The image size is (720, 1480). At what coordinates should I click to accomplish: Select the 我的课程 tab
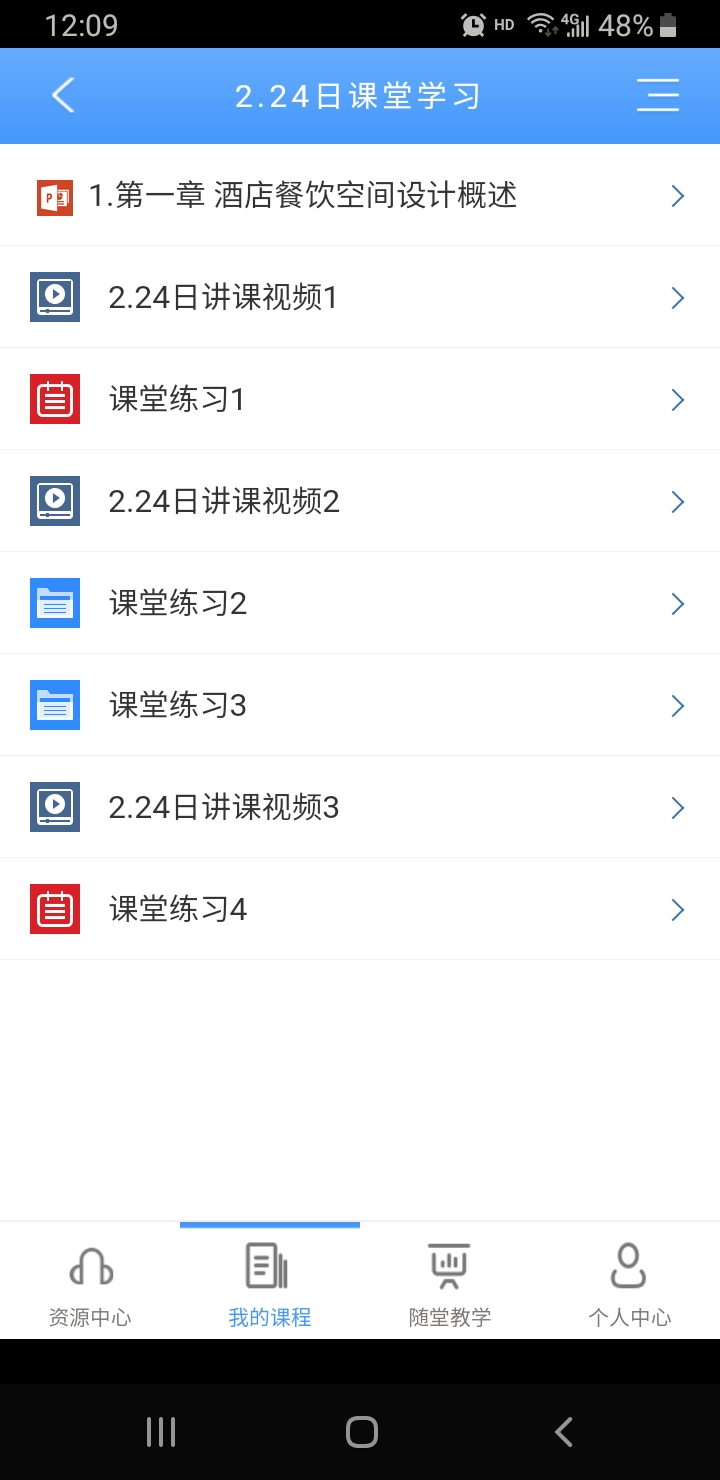click(270, 1282)
